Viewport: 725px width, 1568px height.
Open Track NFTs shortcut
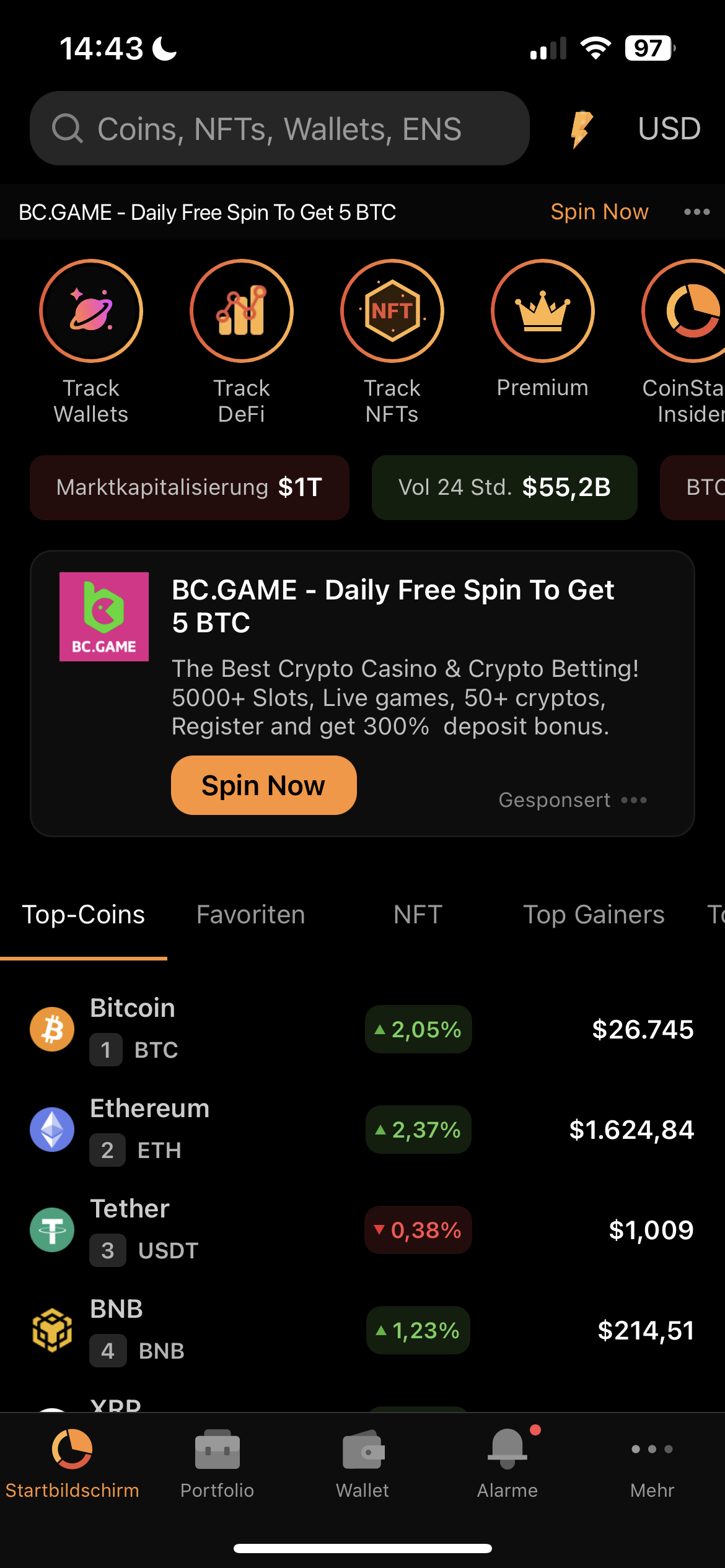[392, 311]
